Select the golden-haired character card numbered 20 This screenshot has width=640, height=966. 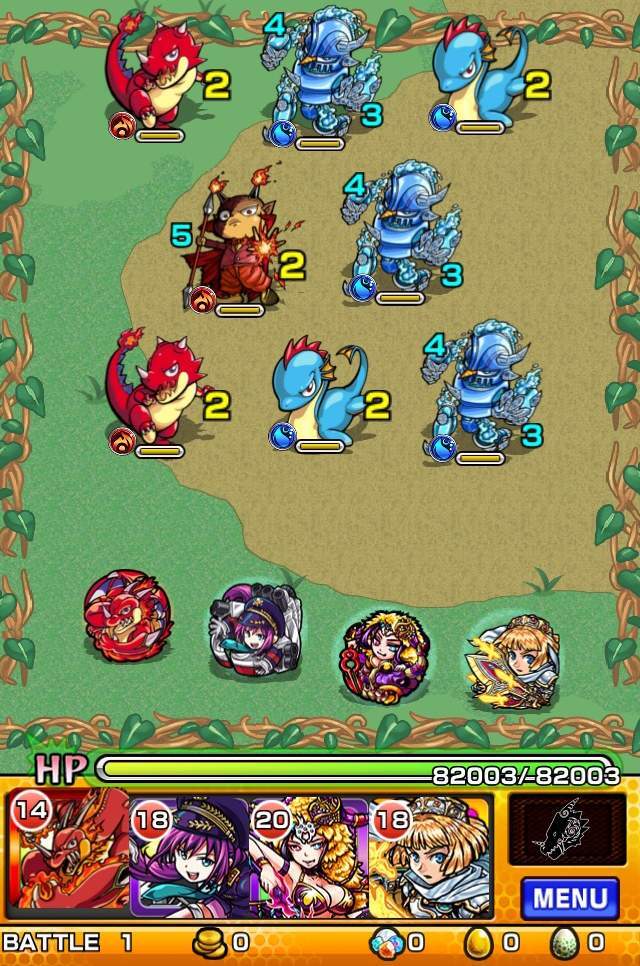coord(309,857)
